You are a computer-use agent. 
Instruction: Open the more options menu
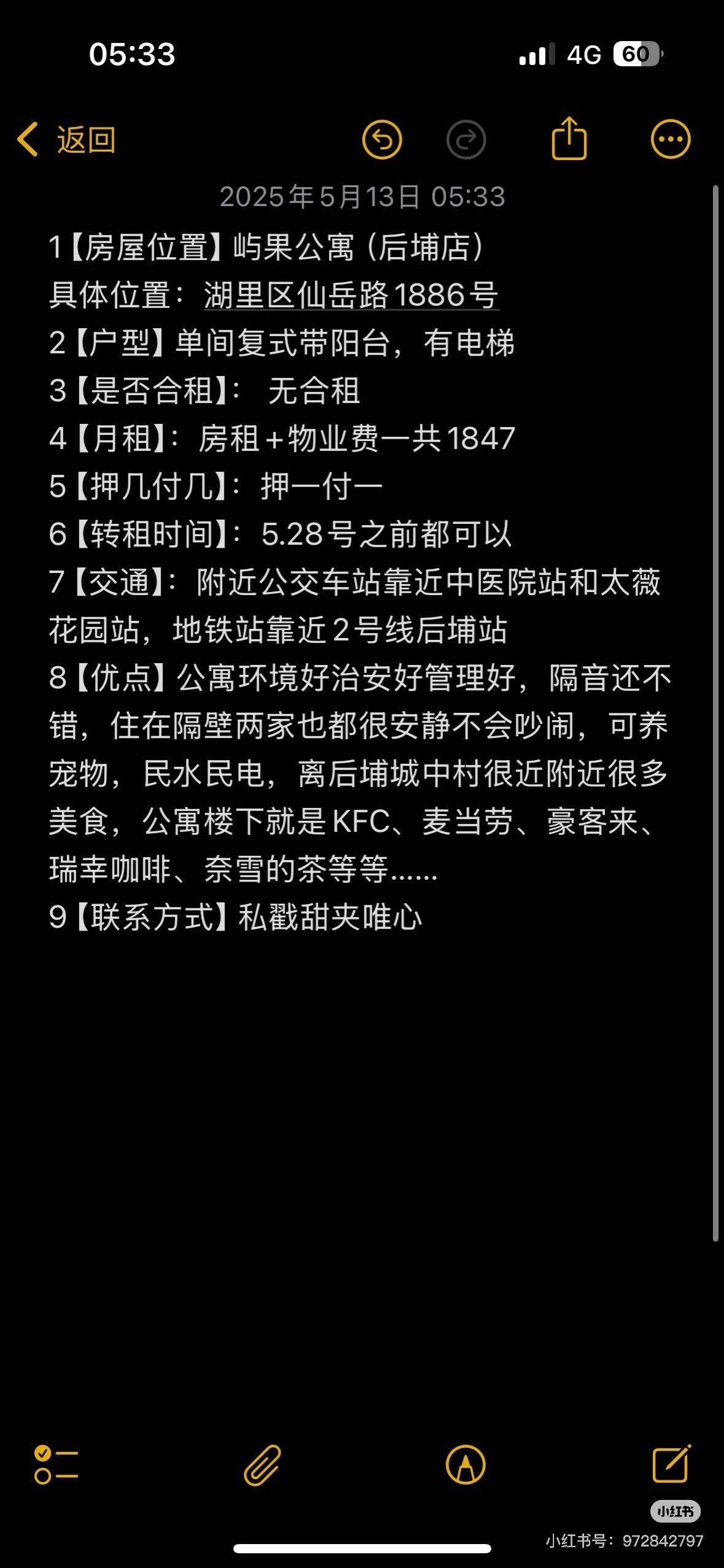[x=670, y=139]
